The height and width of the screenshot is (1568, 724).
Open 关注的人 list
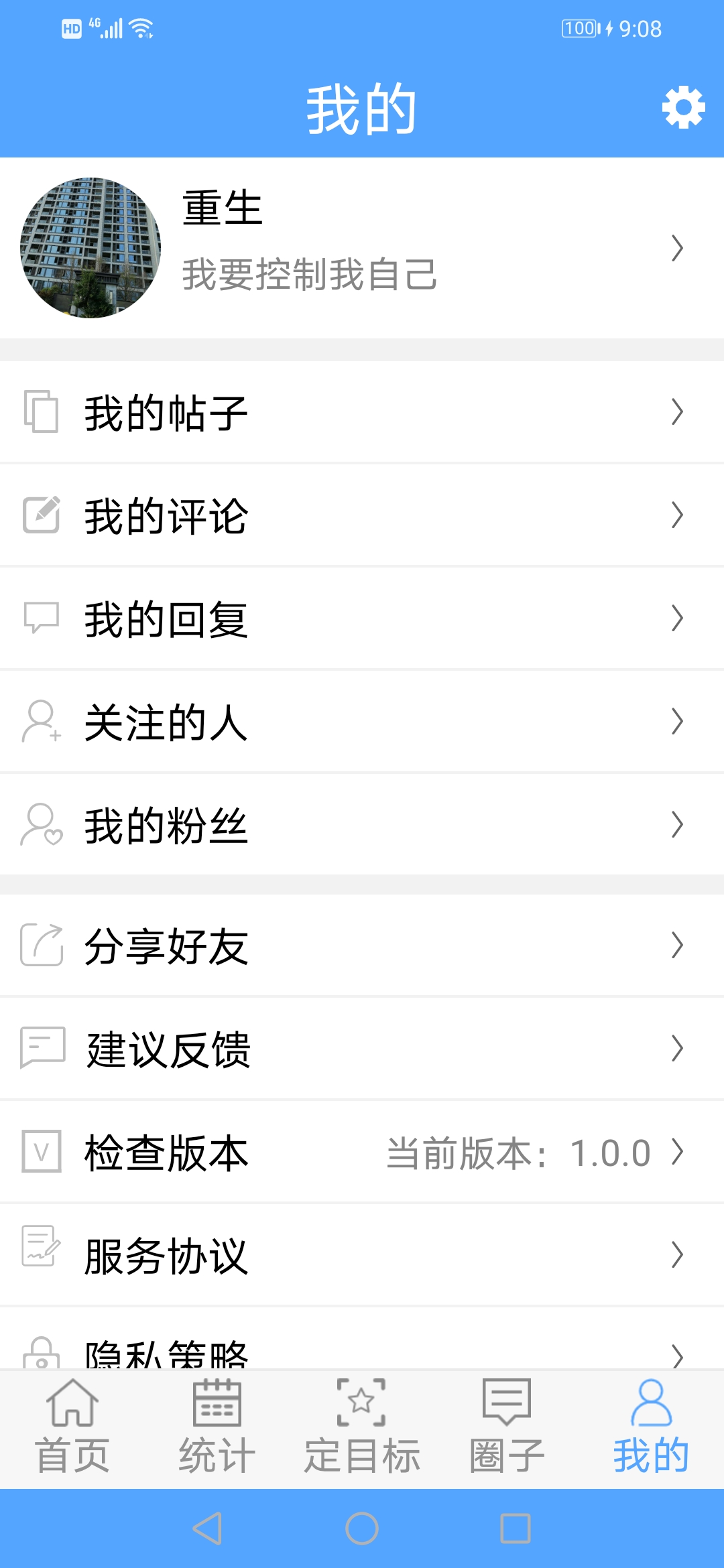(362, 722)
